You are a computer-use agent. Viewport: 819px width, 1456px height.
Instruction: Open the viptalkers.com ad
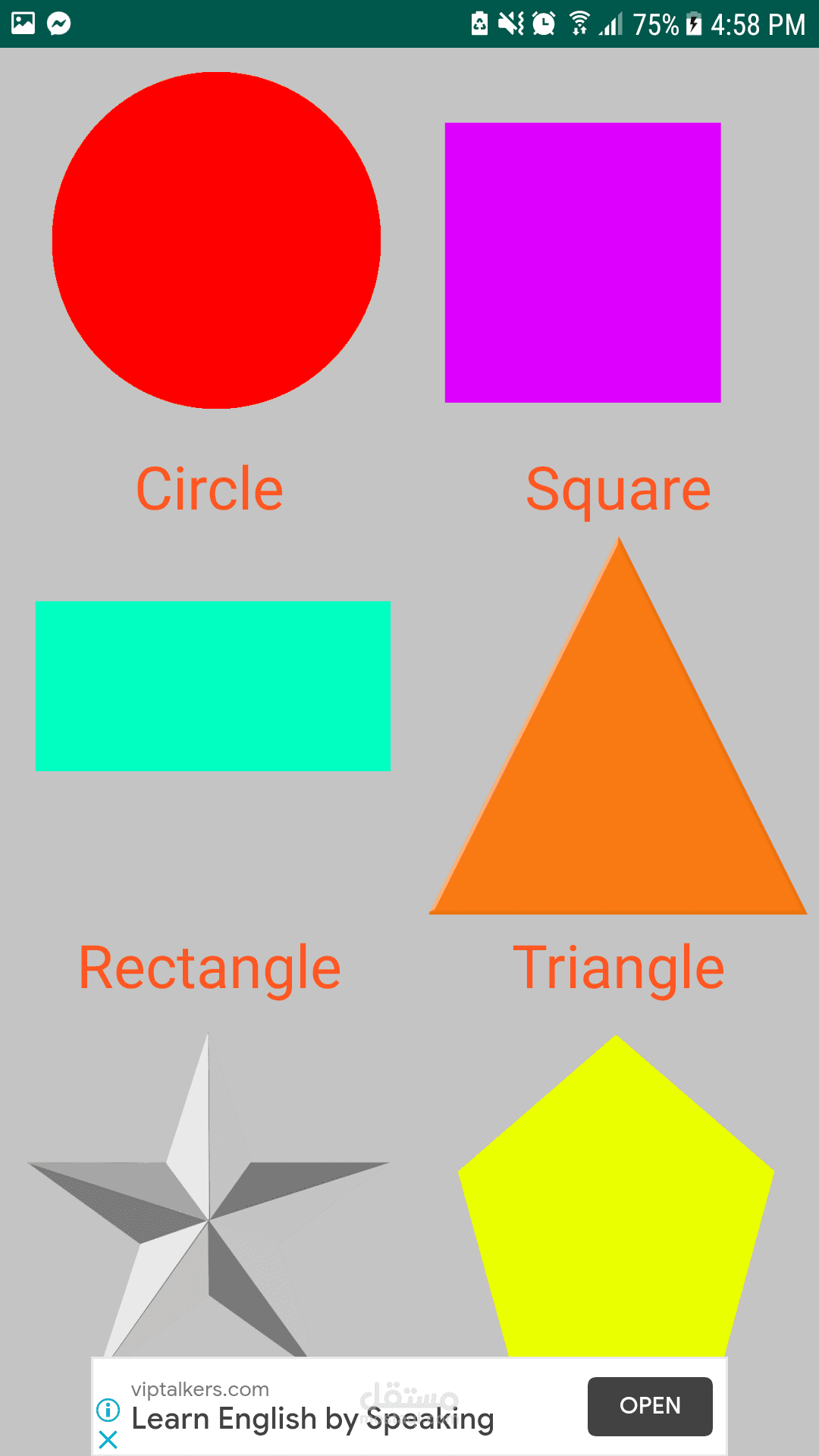pyautogui.click(x=650, y=1407)
